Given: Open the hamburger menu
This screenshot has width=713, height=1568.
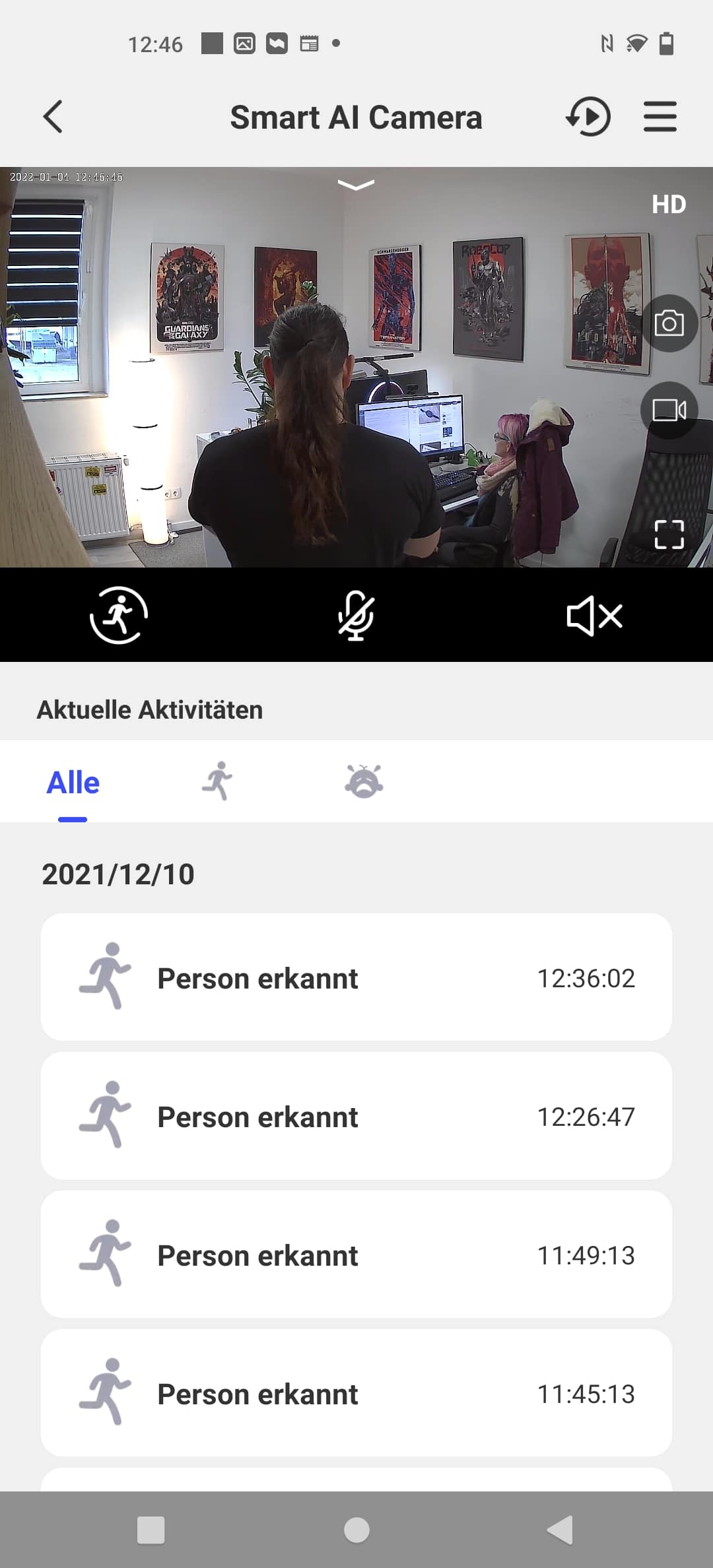Looking at the screenshot, I should [660, 117].
